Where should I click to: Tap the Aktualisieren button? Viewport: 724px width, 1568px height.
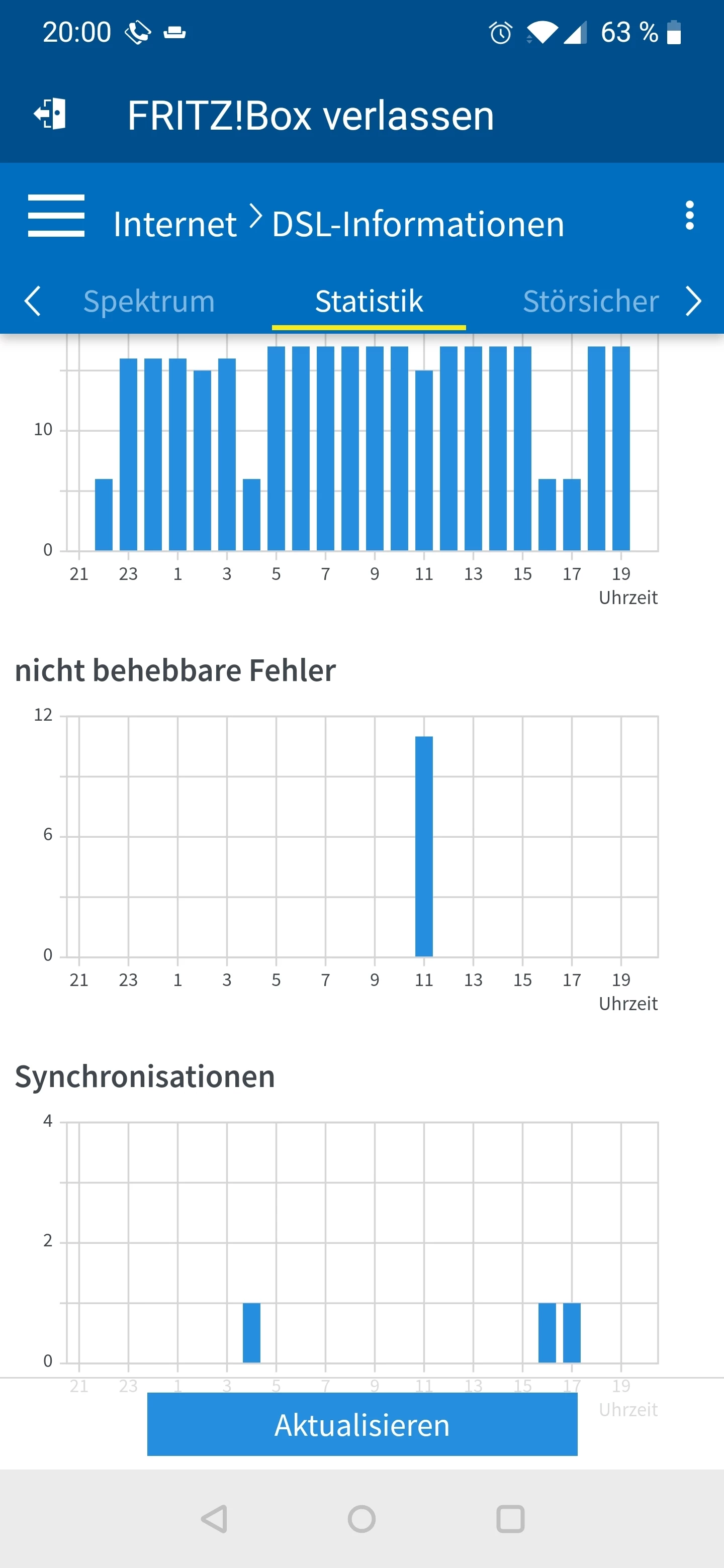point(363,1424)
